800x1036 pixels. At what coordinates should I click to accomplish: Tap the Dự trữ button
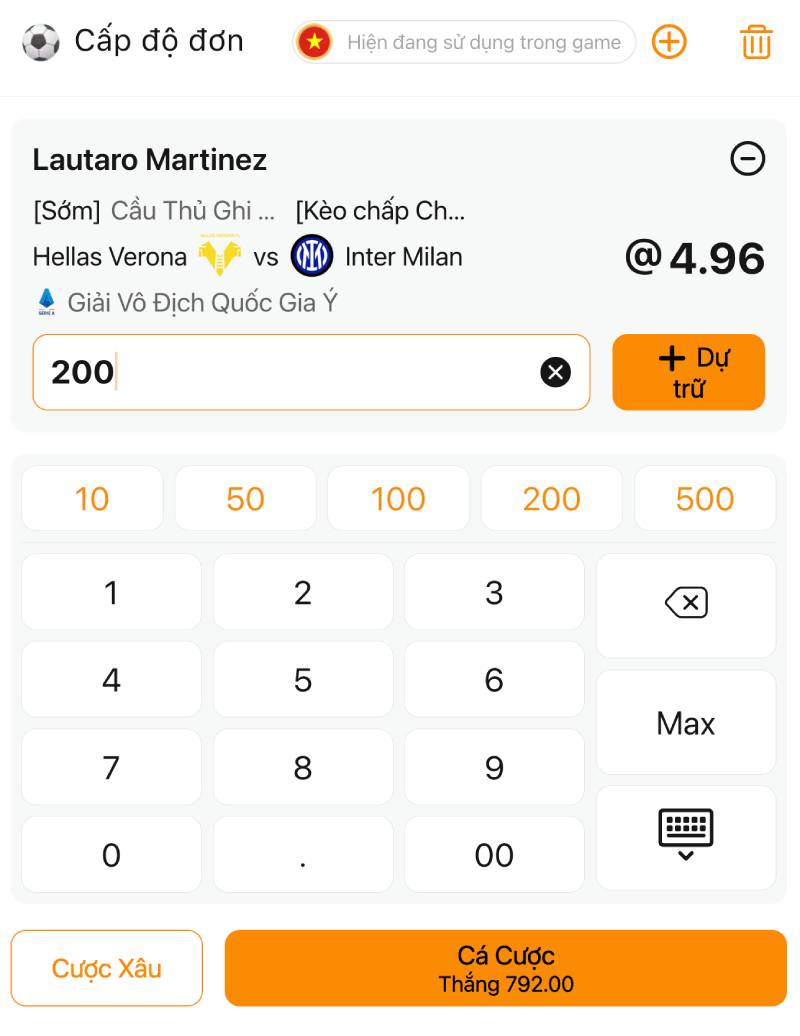tap(688, 372)
